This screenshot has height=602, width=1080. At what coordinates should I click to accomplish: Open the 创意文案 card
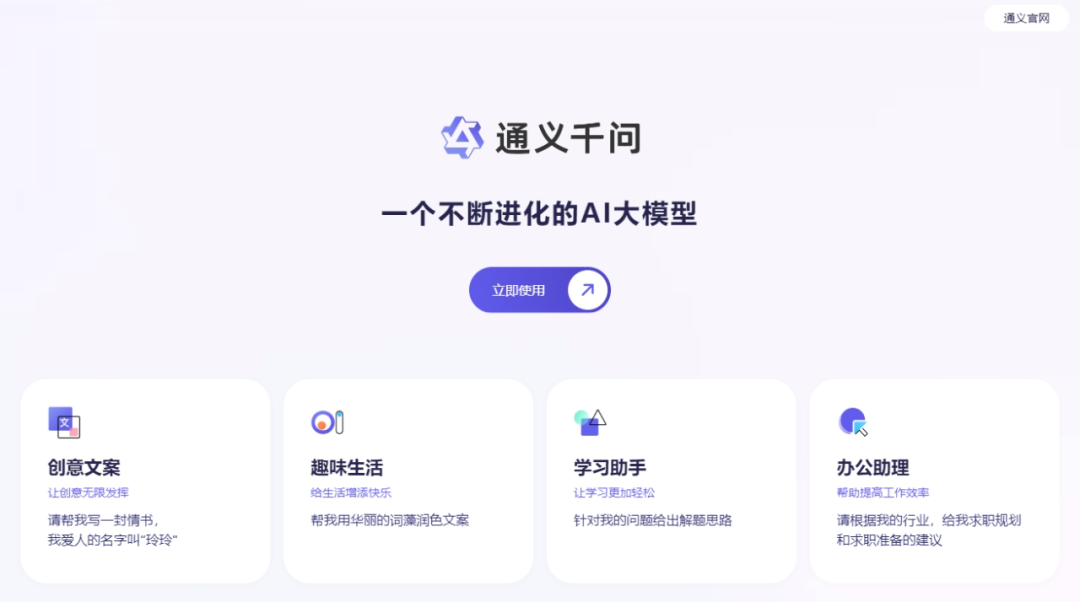click(x=145, y=480)
